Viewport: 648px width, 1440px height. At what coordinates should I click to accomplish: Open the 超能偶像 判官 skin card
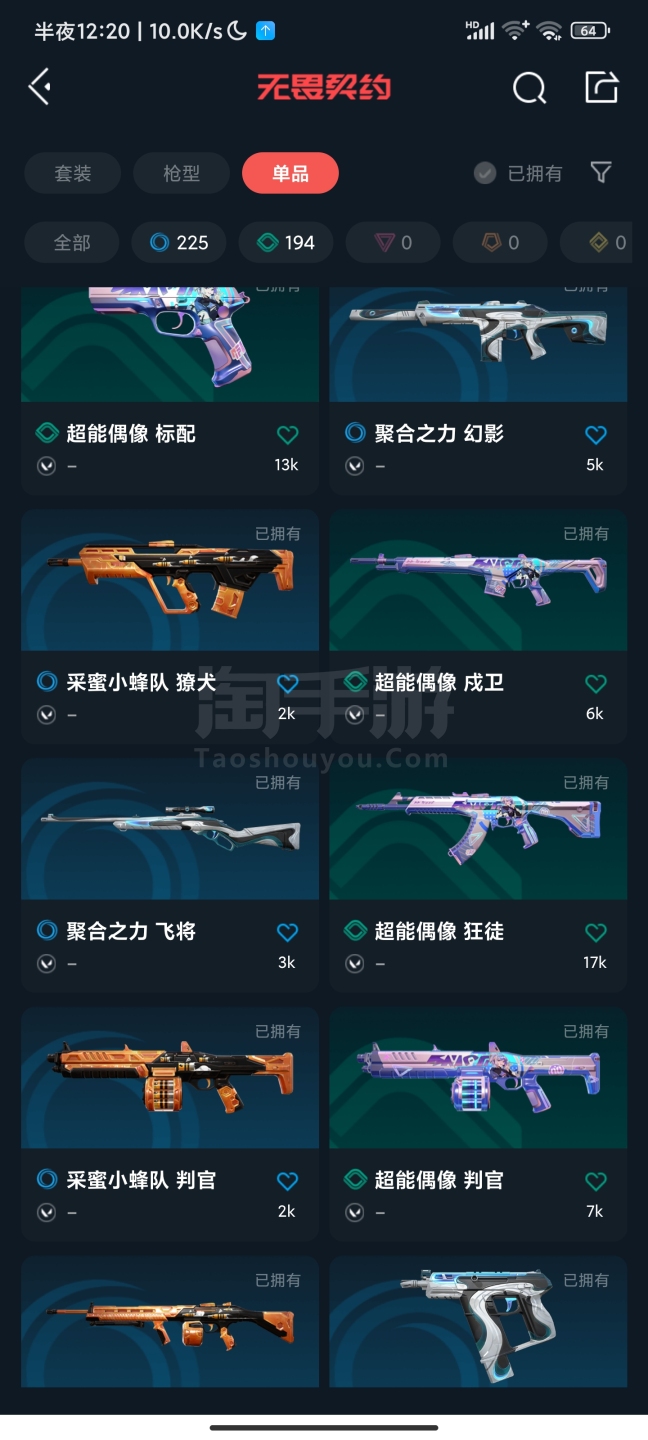[x=478, y=1120]
